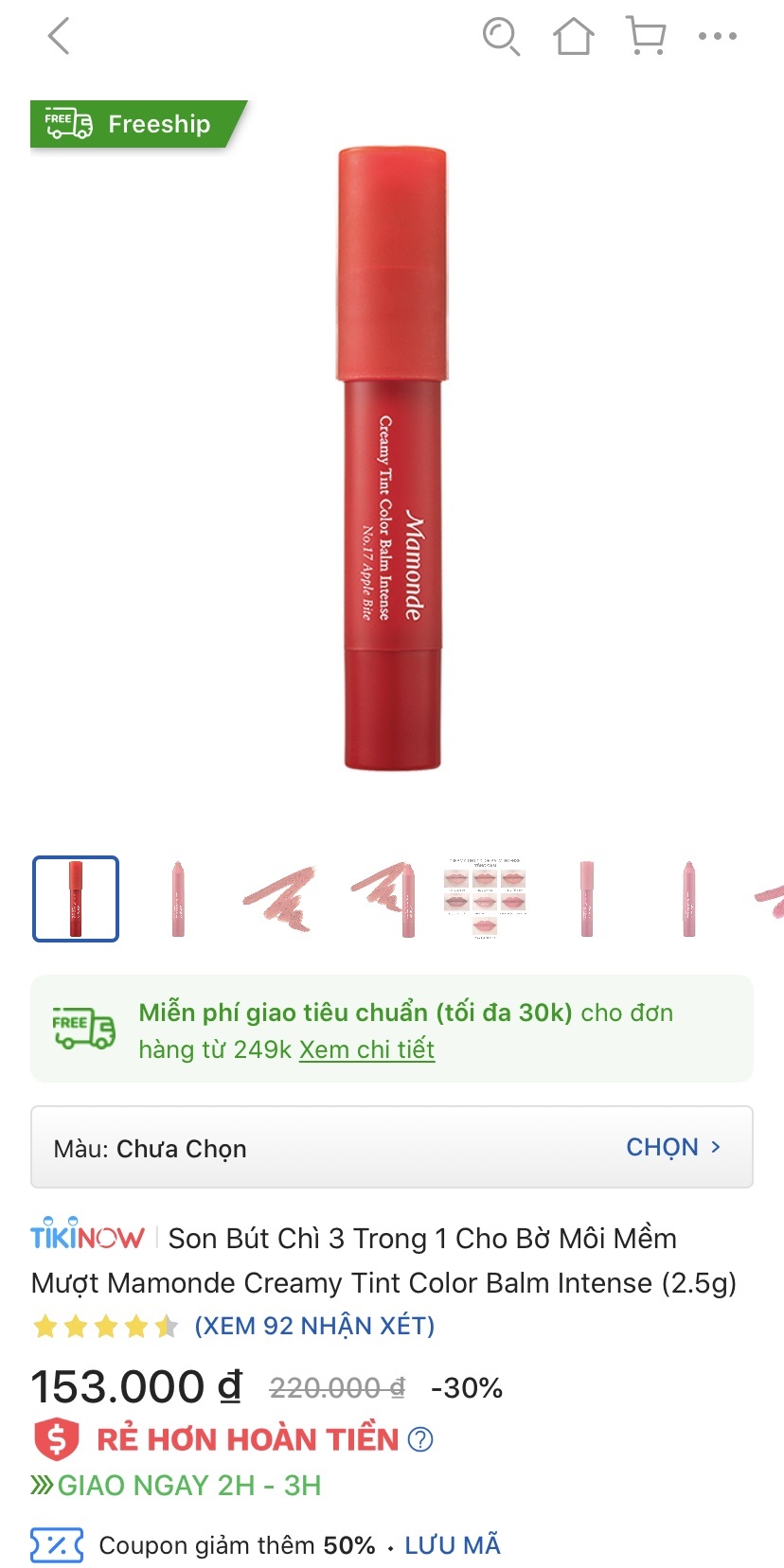
Task: Go to the Tiki home page
Action: coord(574,37)
